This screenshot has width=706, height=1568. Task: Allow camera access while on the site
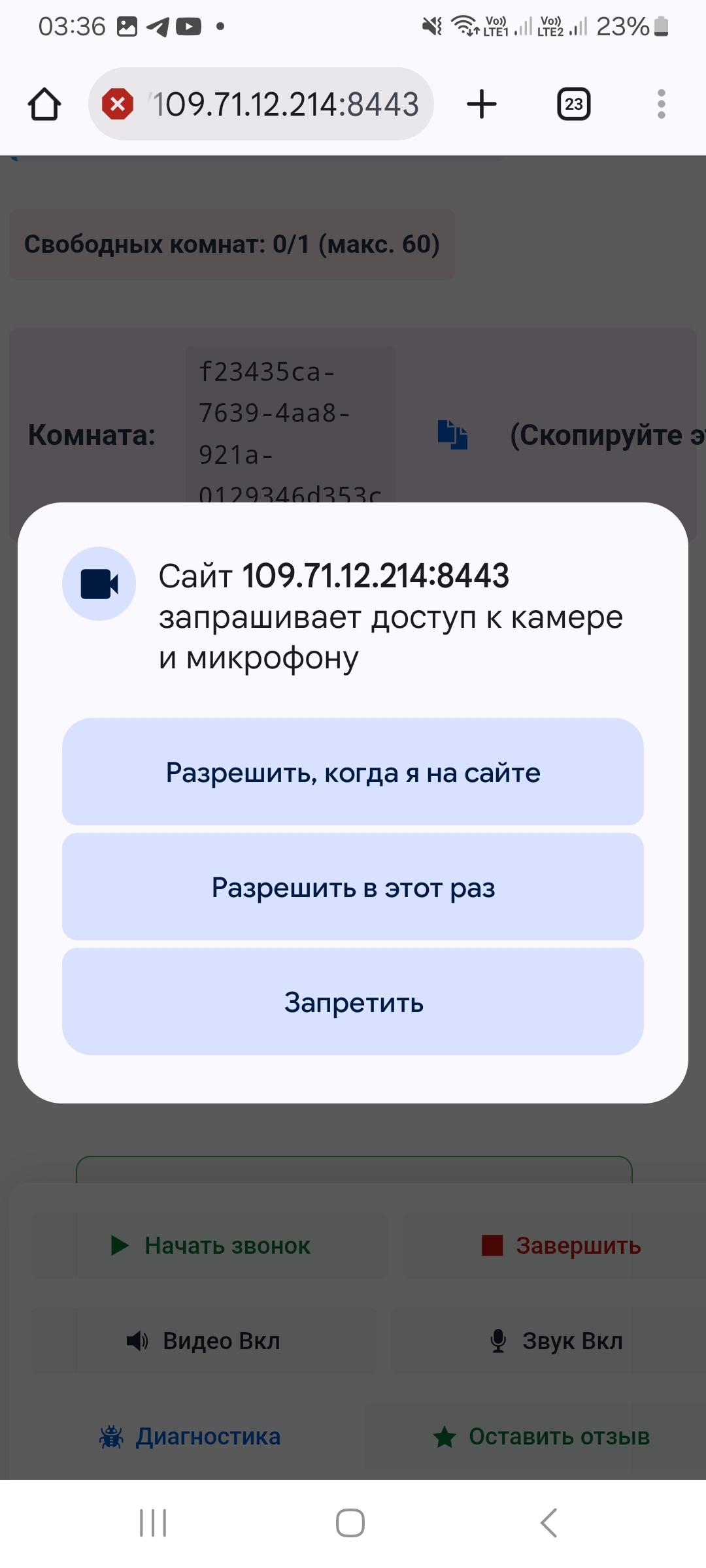tap(353, 772)
